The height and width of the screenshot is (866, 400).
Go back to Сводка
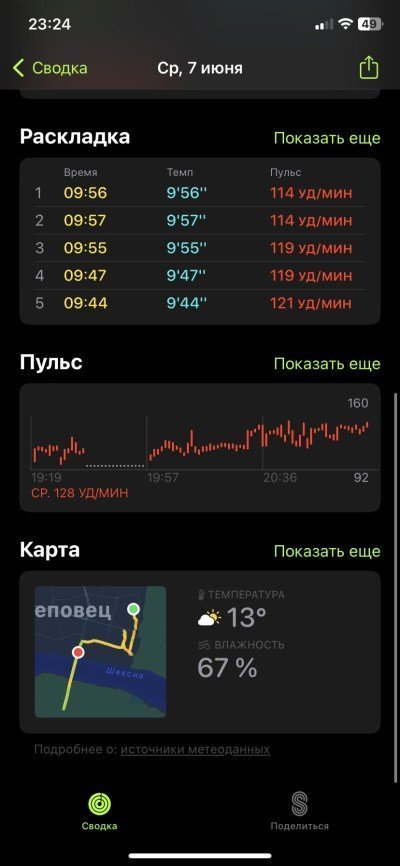tap(50, 68)
